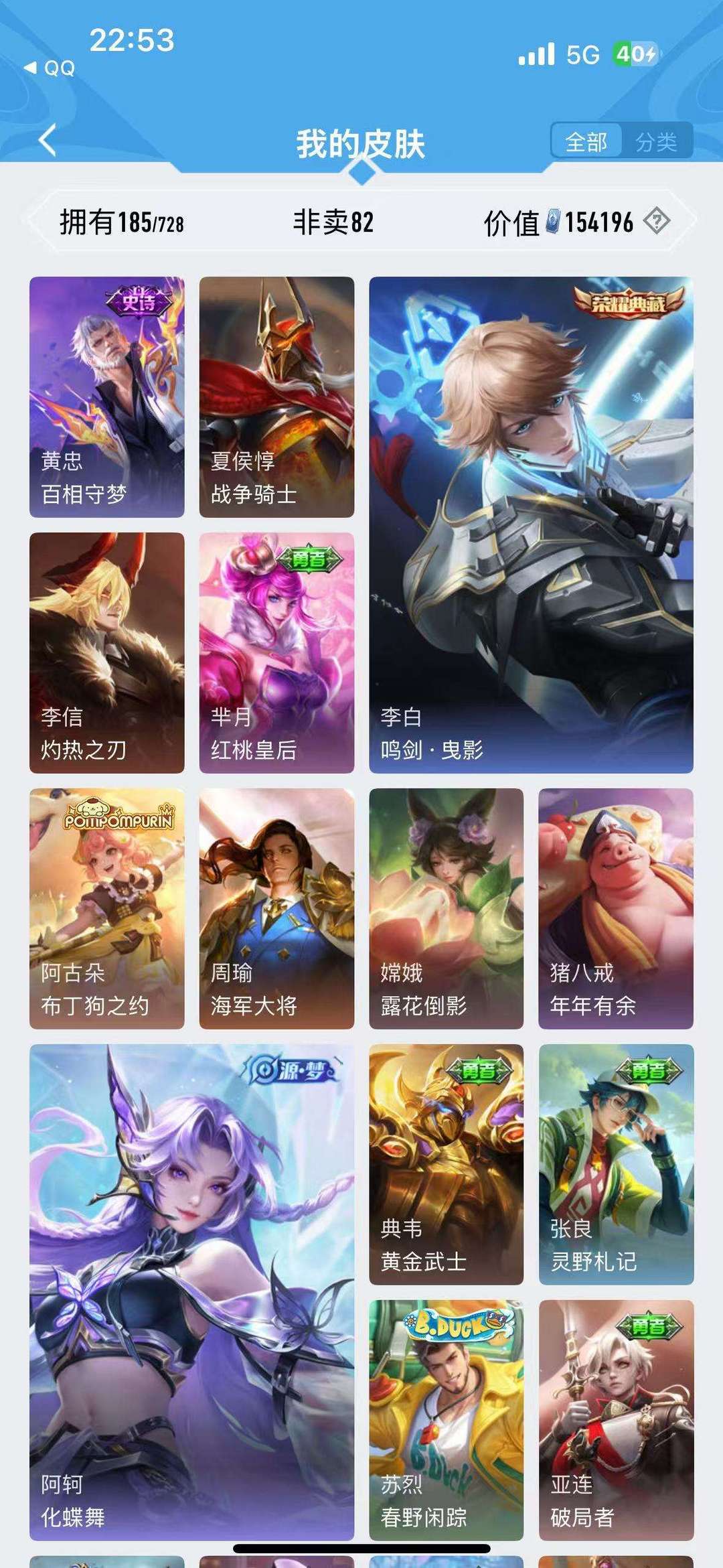Select the 全部 tab
The image size is (723, 1568).
(586, 141)
